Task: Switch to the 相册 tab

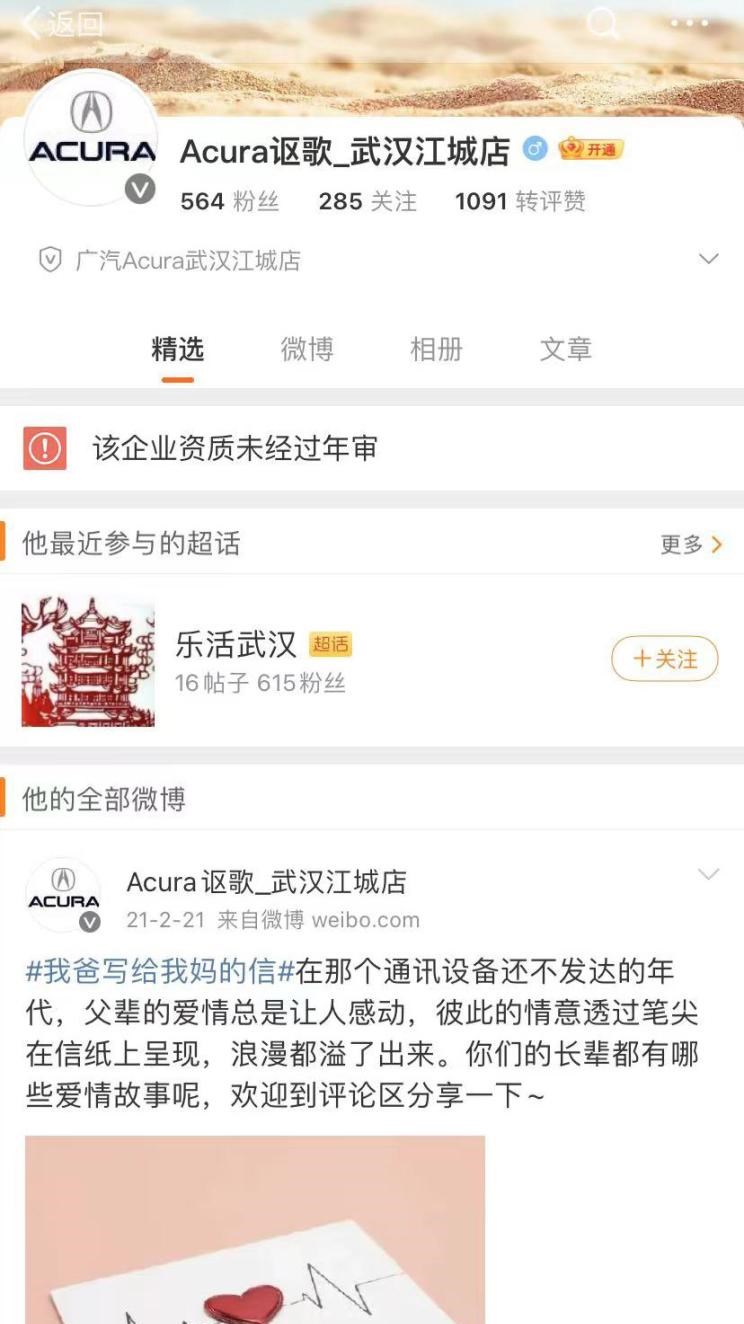Action: [x=436, y=349]
